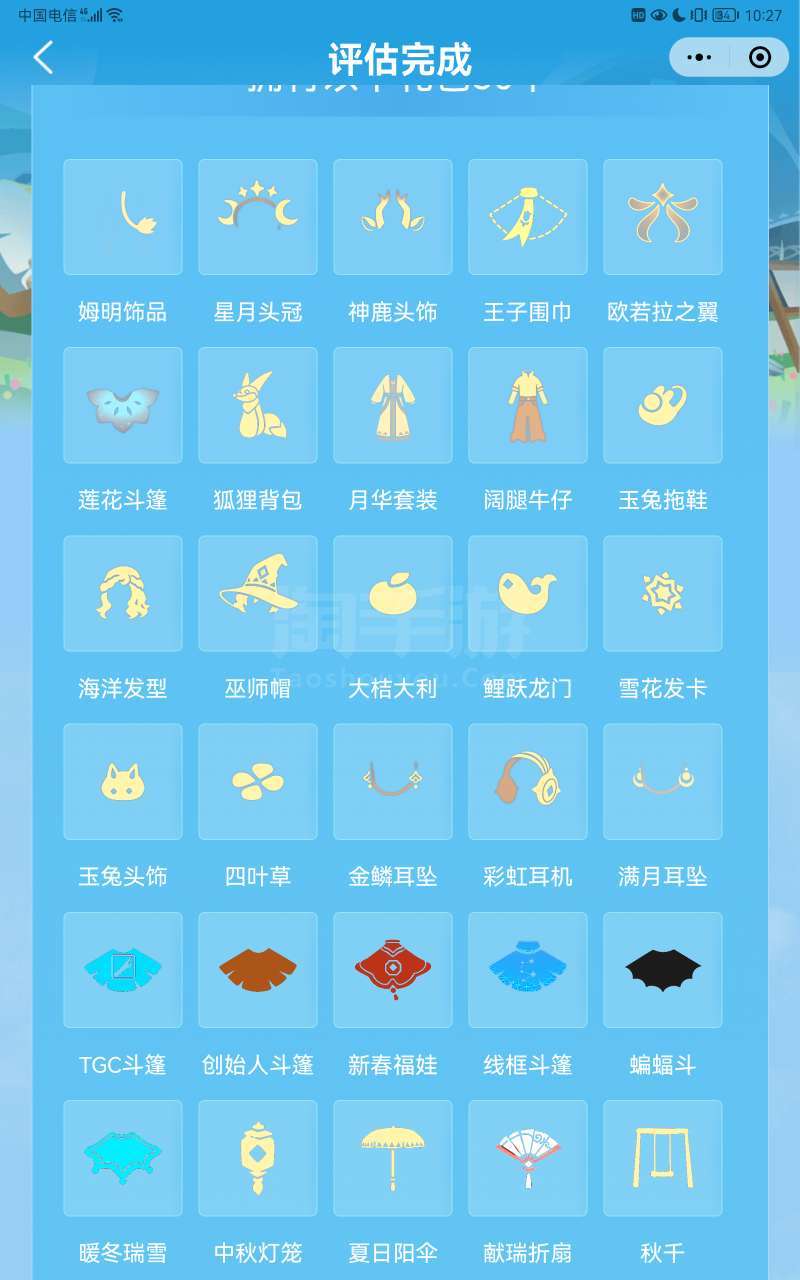Choose the 彩虹耳机 item tile
The height and width of the screenshot is (1280, 800).
point(528,781)
